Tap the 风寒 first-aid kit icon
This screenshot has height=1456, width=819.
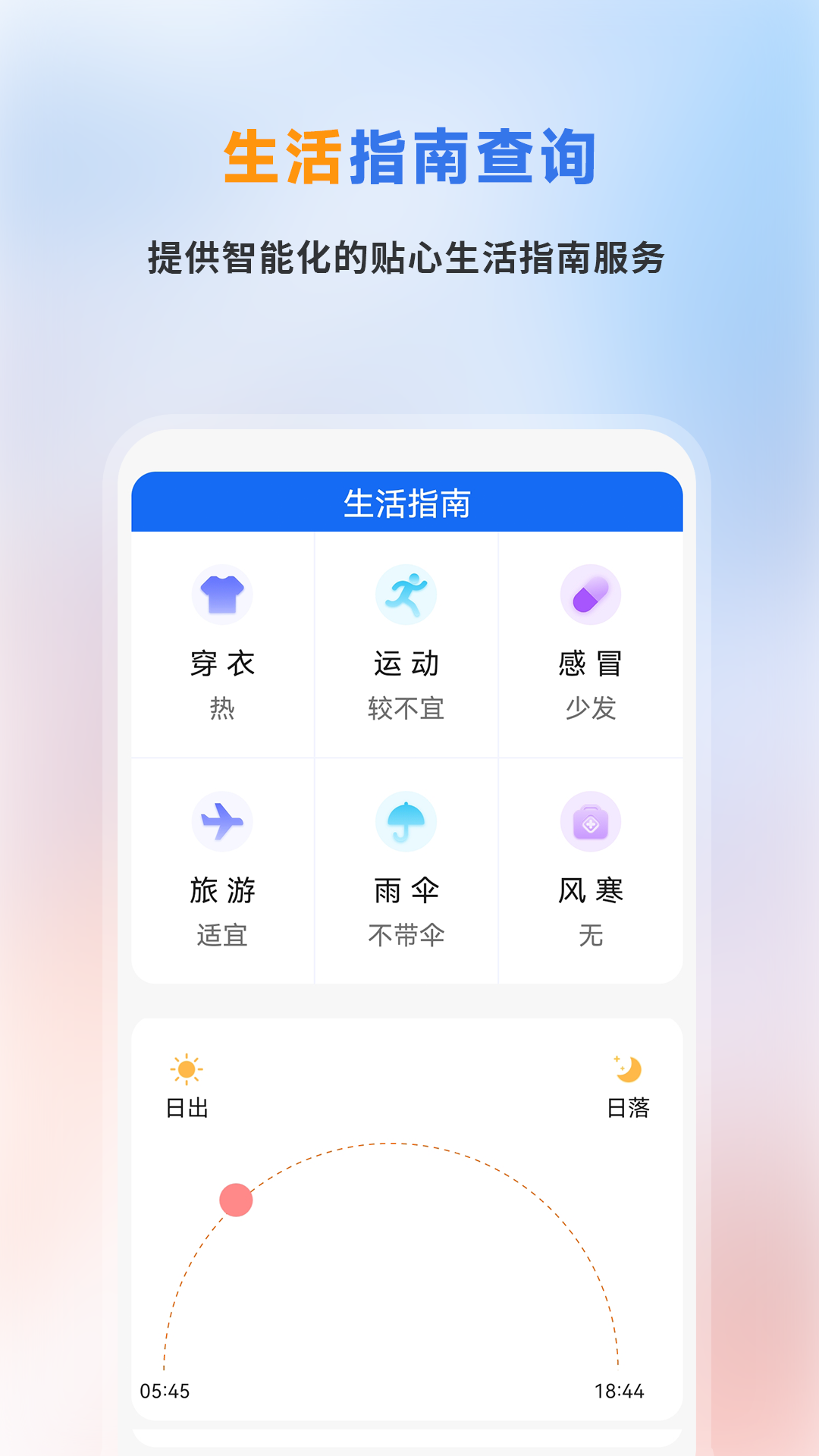591,823
